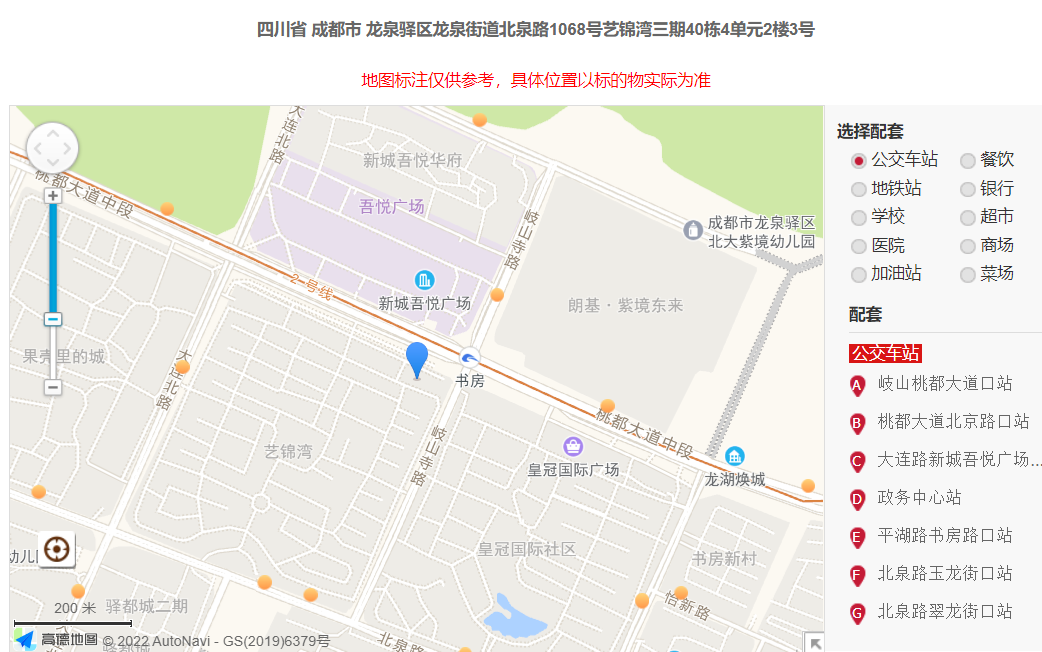
Task: Zoom out with the map minus button
Action: (53, 387)
